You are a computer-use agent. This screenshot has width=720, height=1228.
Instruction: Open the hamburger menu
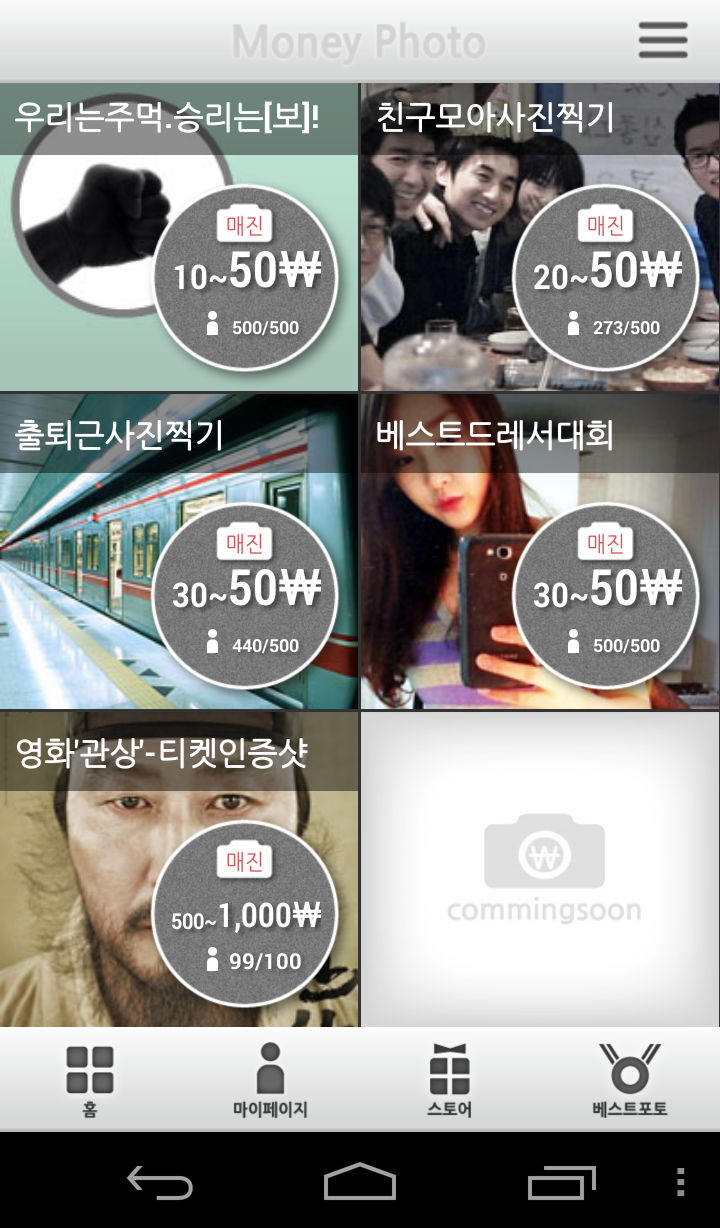click(x=663, y=40)
